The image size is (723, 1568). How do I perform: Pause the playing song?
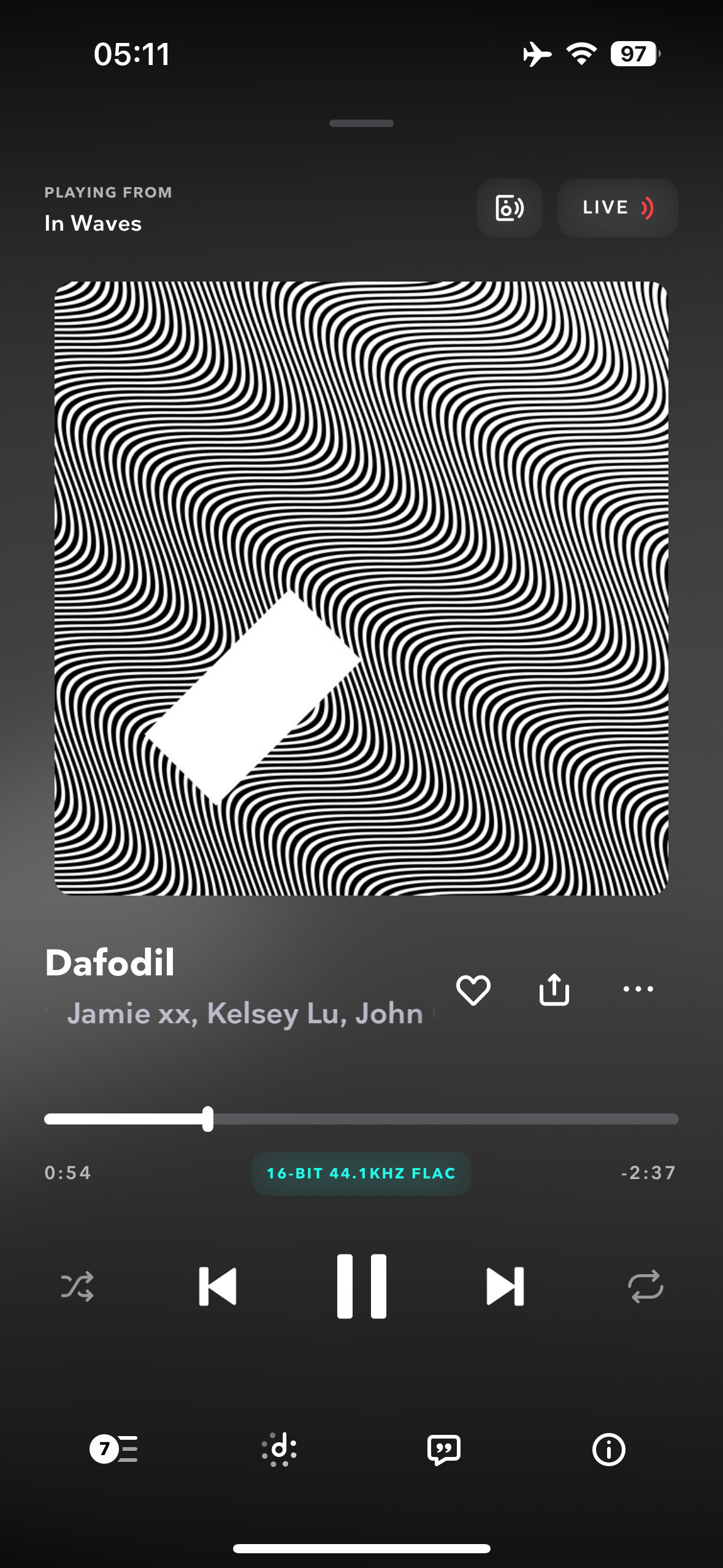[x=361, y=1286]
